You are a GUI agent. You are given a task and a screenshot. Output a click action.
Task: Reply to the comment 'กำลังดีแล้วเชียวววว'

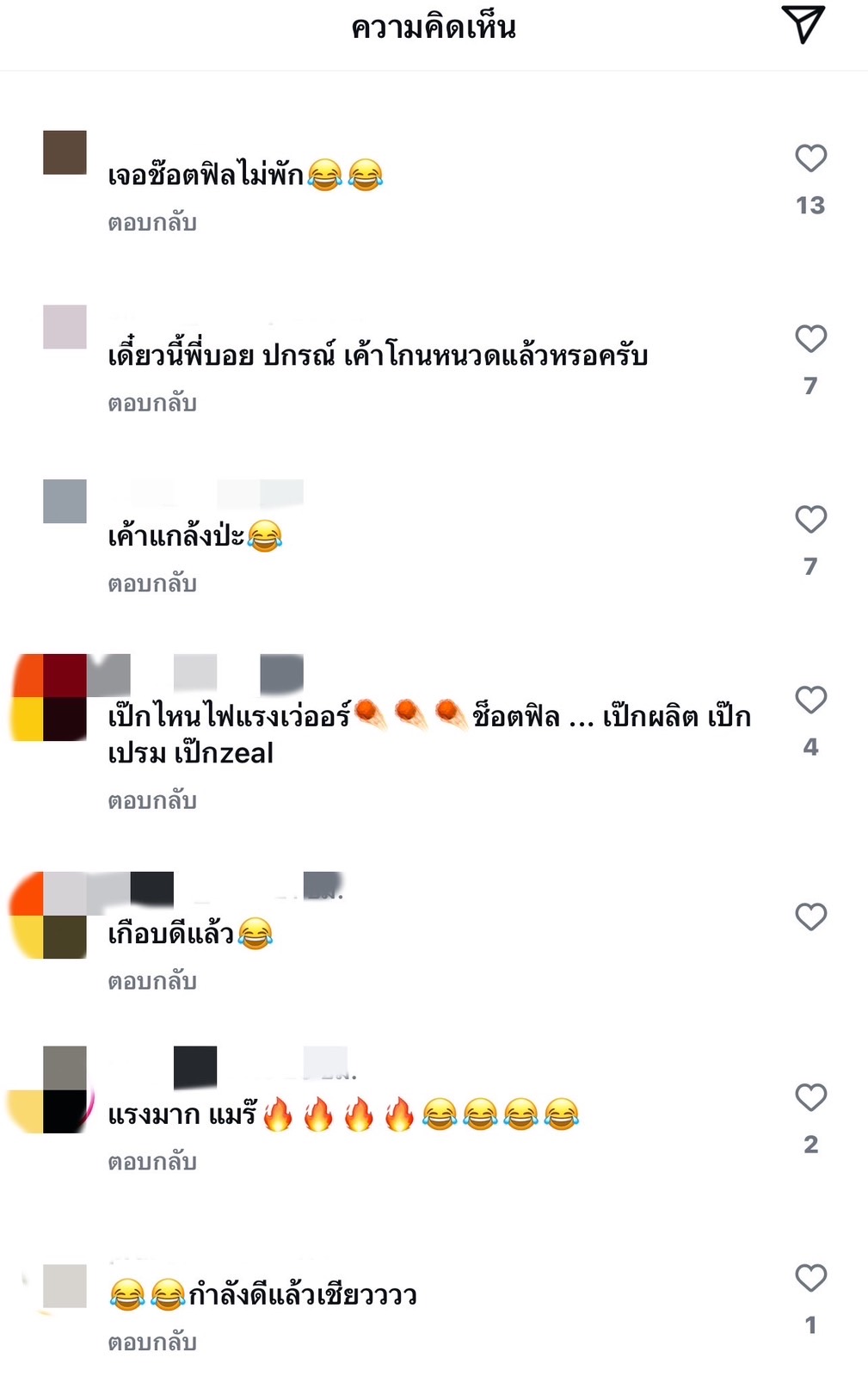click(x=152, y=1343)
